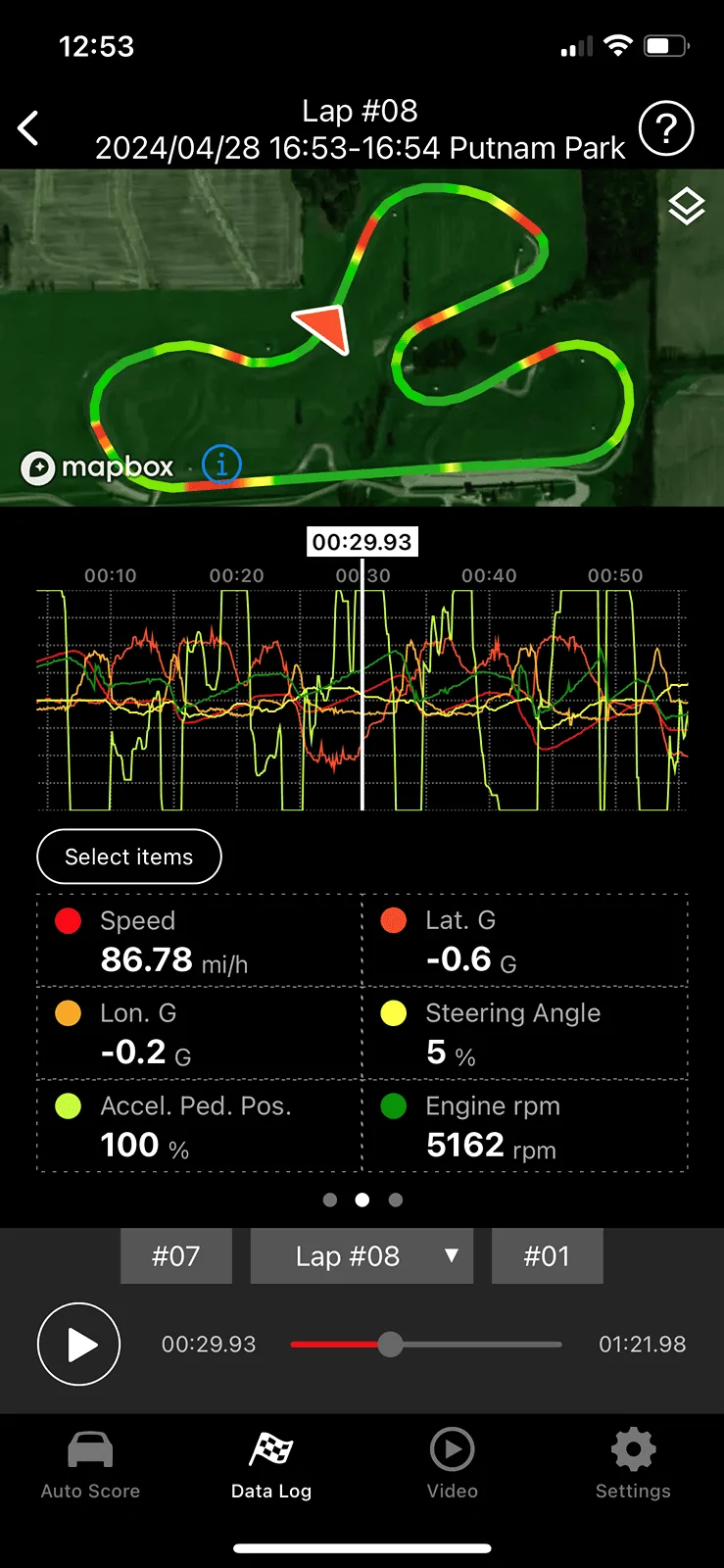Toggle the Speed channel red indicator
The height and width of the screenshot is (1568, 724).
(x=69, y=921)
